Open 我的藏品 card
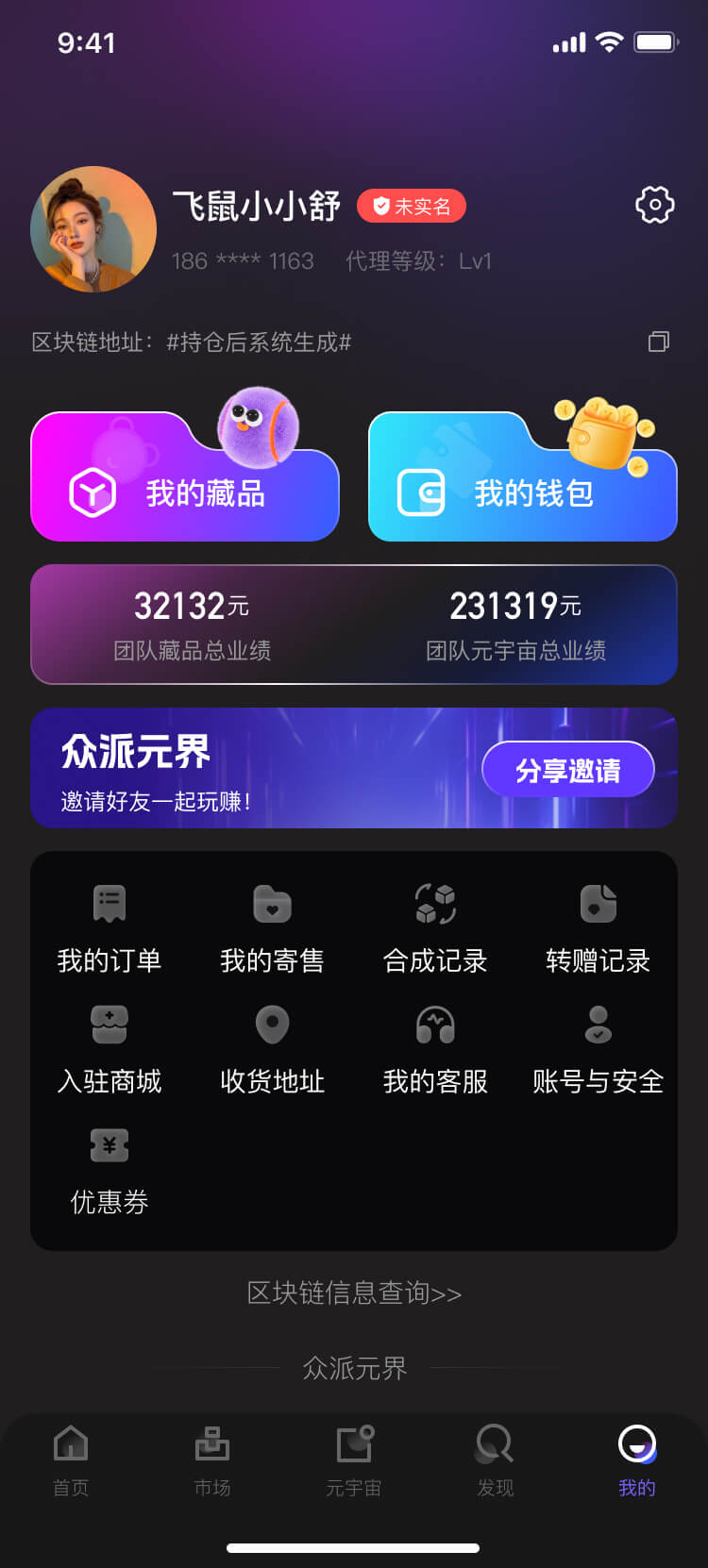This screenshot has width=708, height=1568. pos(185,491)
